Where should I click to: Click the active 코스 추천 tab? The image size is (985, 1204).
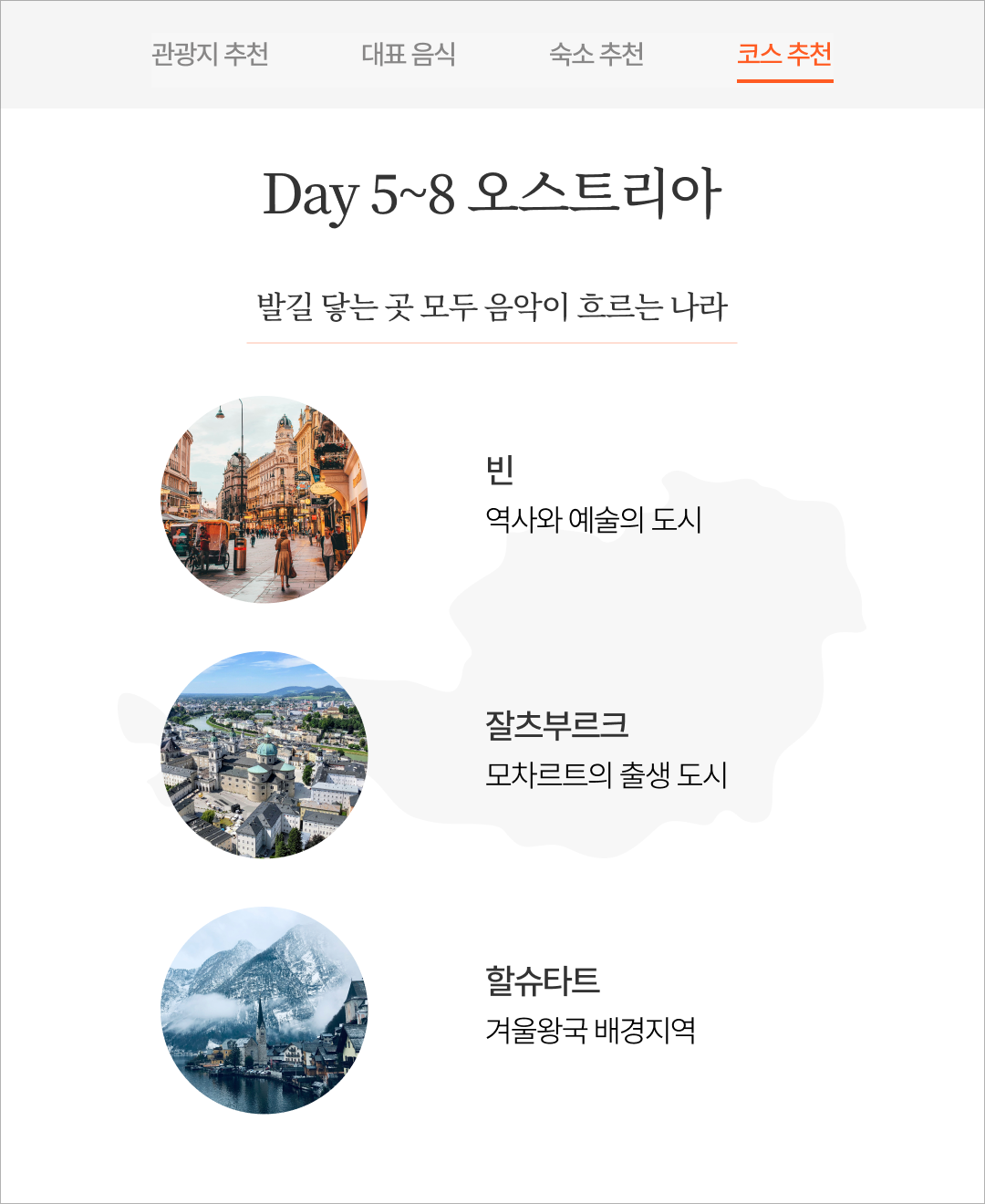point(786,55)
